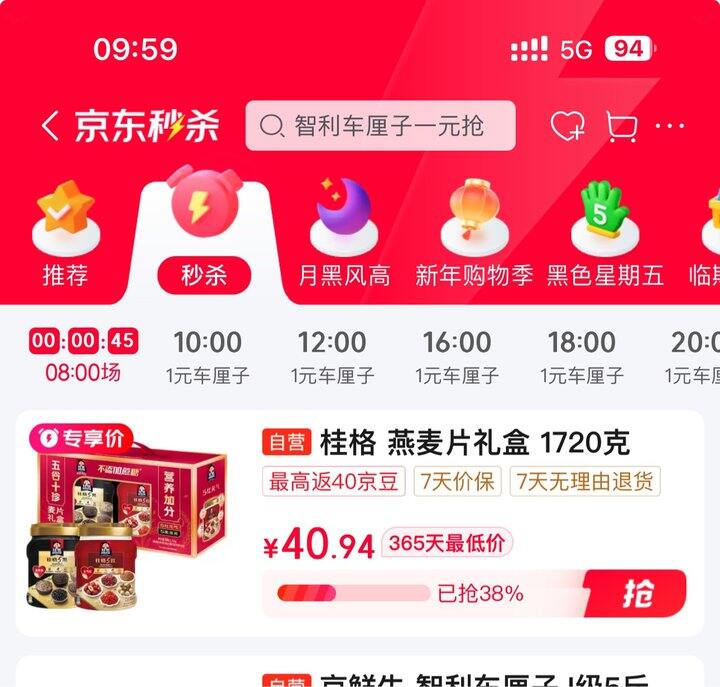The height and width of the screenshot is (687, 720).
Task: Select the 12:00 flash sale session
Action: tap(332, 356)
